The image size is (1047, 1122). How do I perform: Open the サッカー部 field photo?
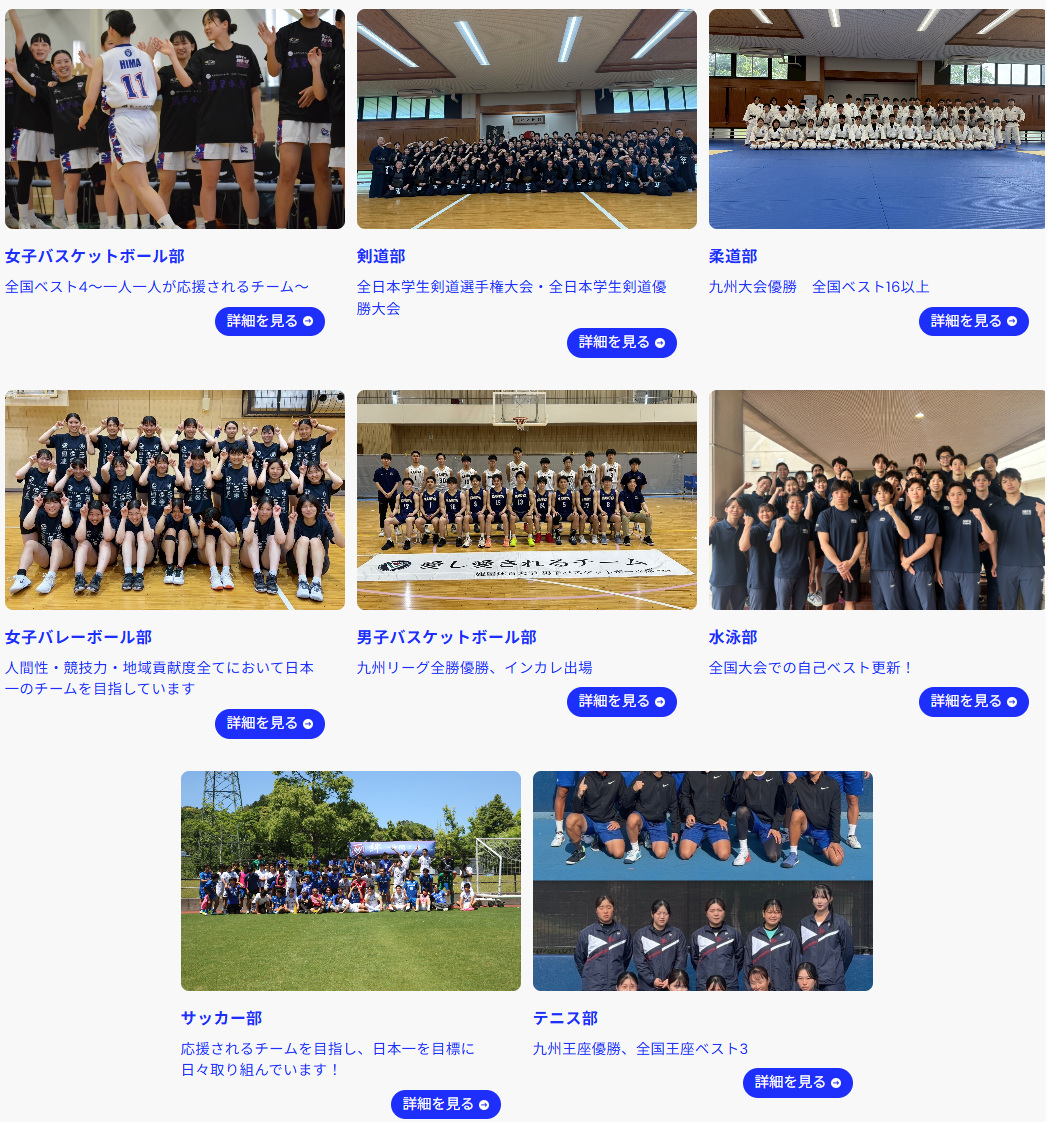(351, 881)
